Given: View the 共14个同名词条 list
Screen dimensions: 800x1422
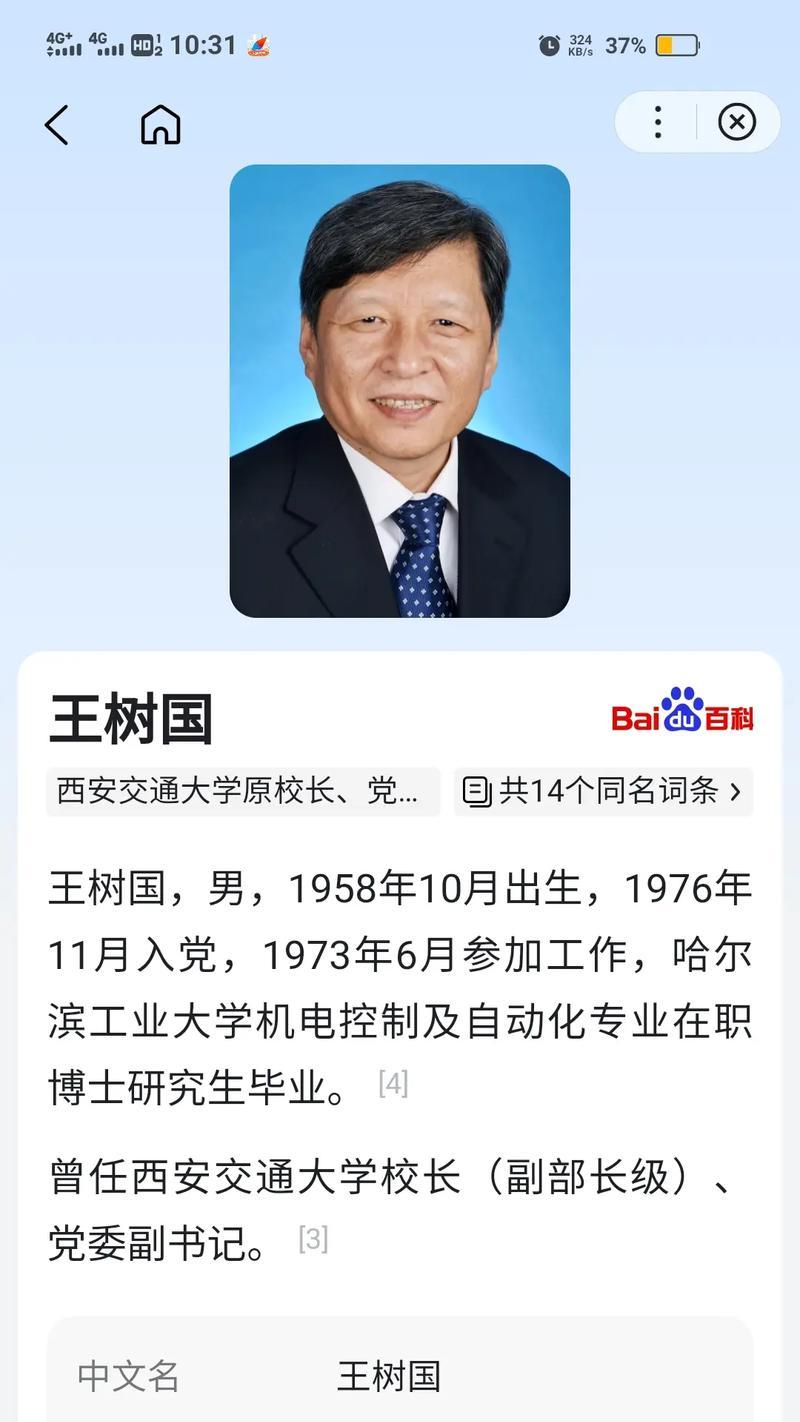Looking at the screenshot, I should pyautogui.click(x=603, y=792).
